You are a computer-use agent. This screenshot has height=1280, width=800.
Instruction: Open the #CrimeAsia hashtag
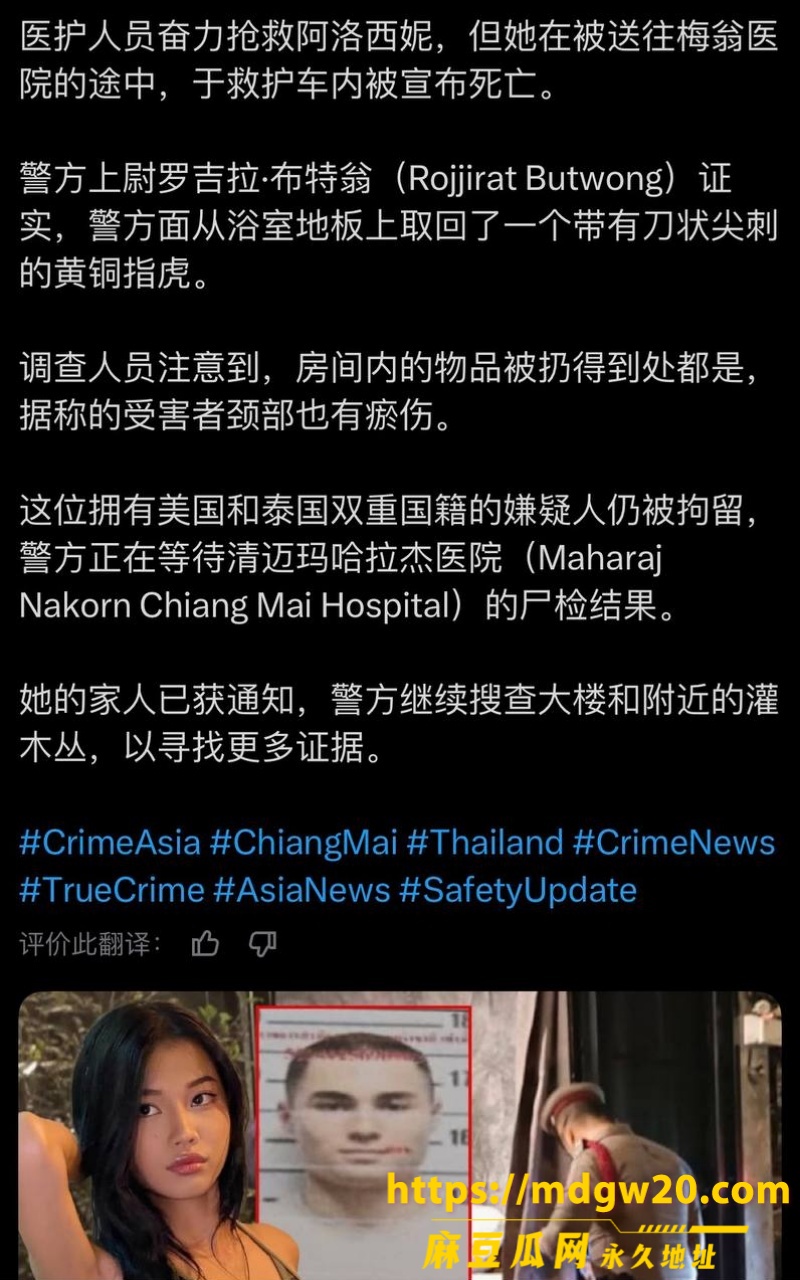110,842
